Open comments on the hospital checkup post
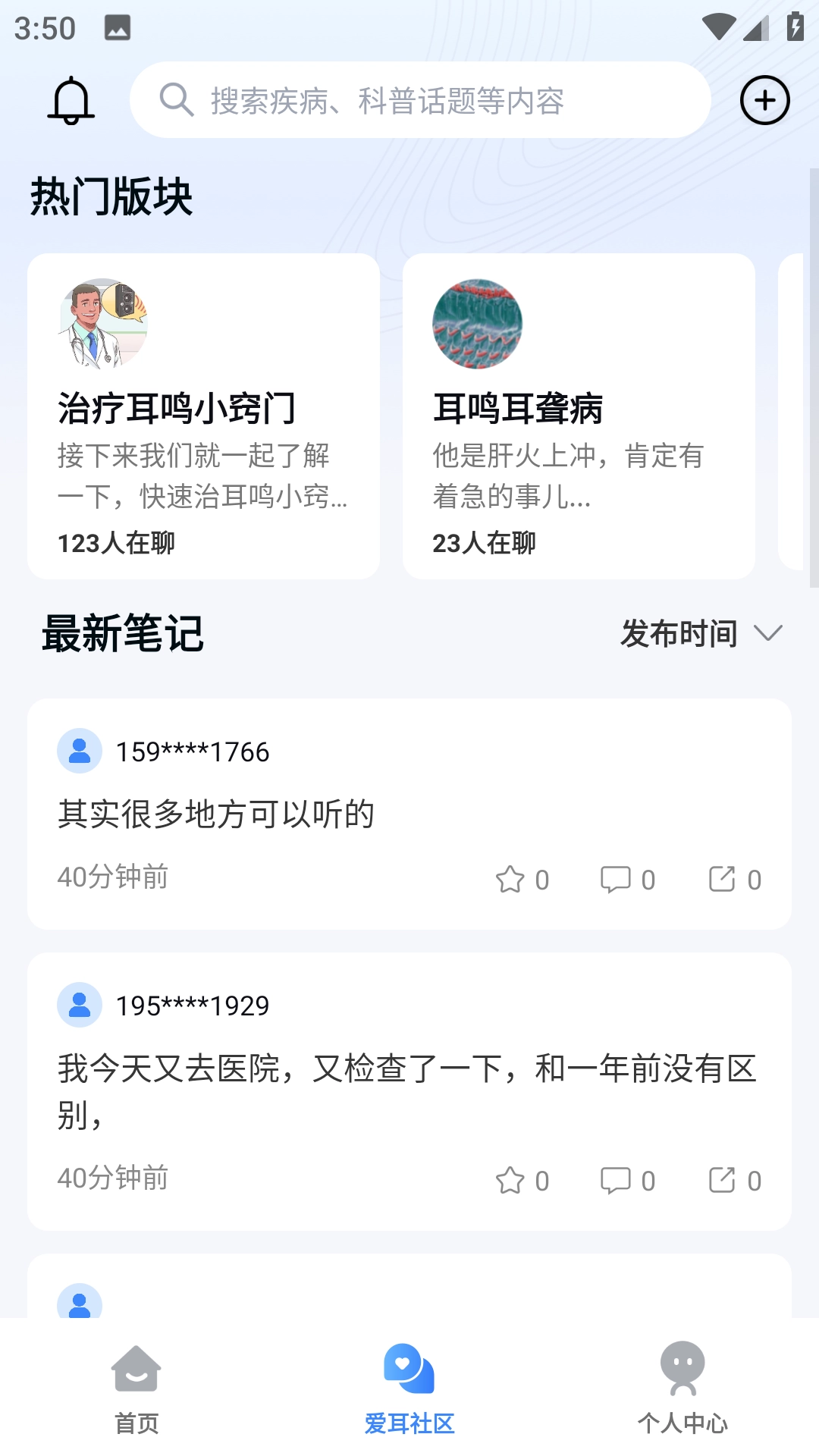This screenshot has height=1456, width=819. click(x=617, y=1180)
